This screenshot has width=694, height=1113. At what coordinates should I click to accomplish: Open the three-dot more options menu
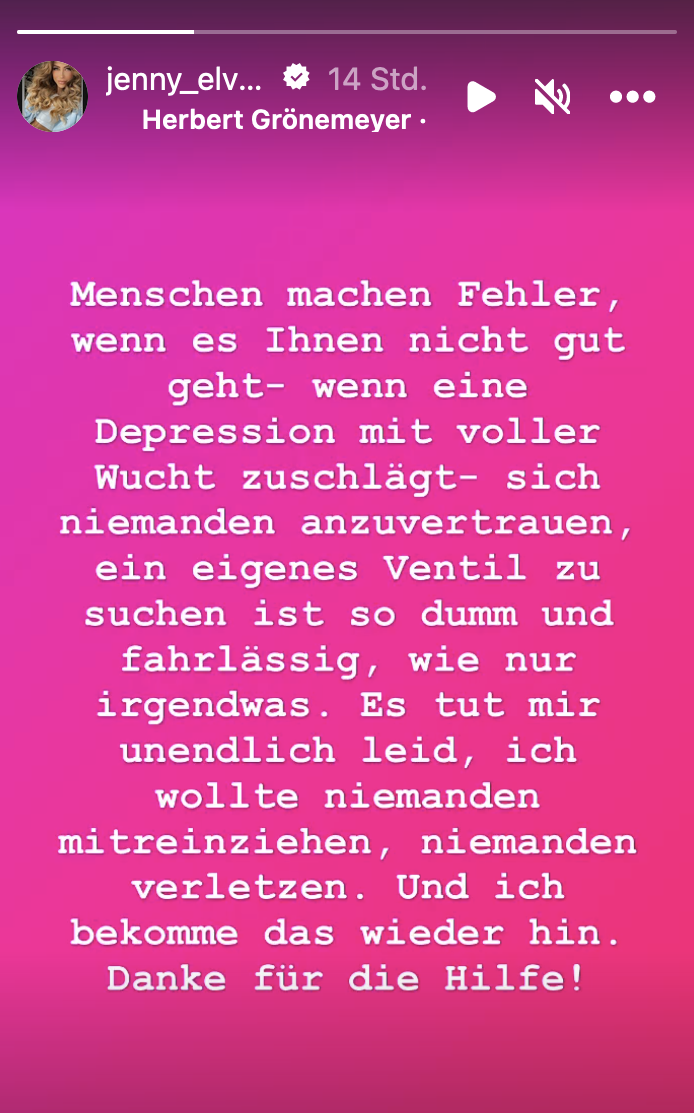point(632,97)
